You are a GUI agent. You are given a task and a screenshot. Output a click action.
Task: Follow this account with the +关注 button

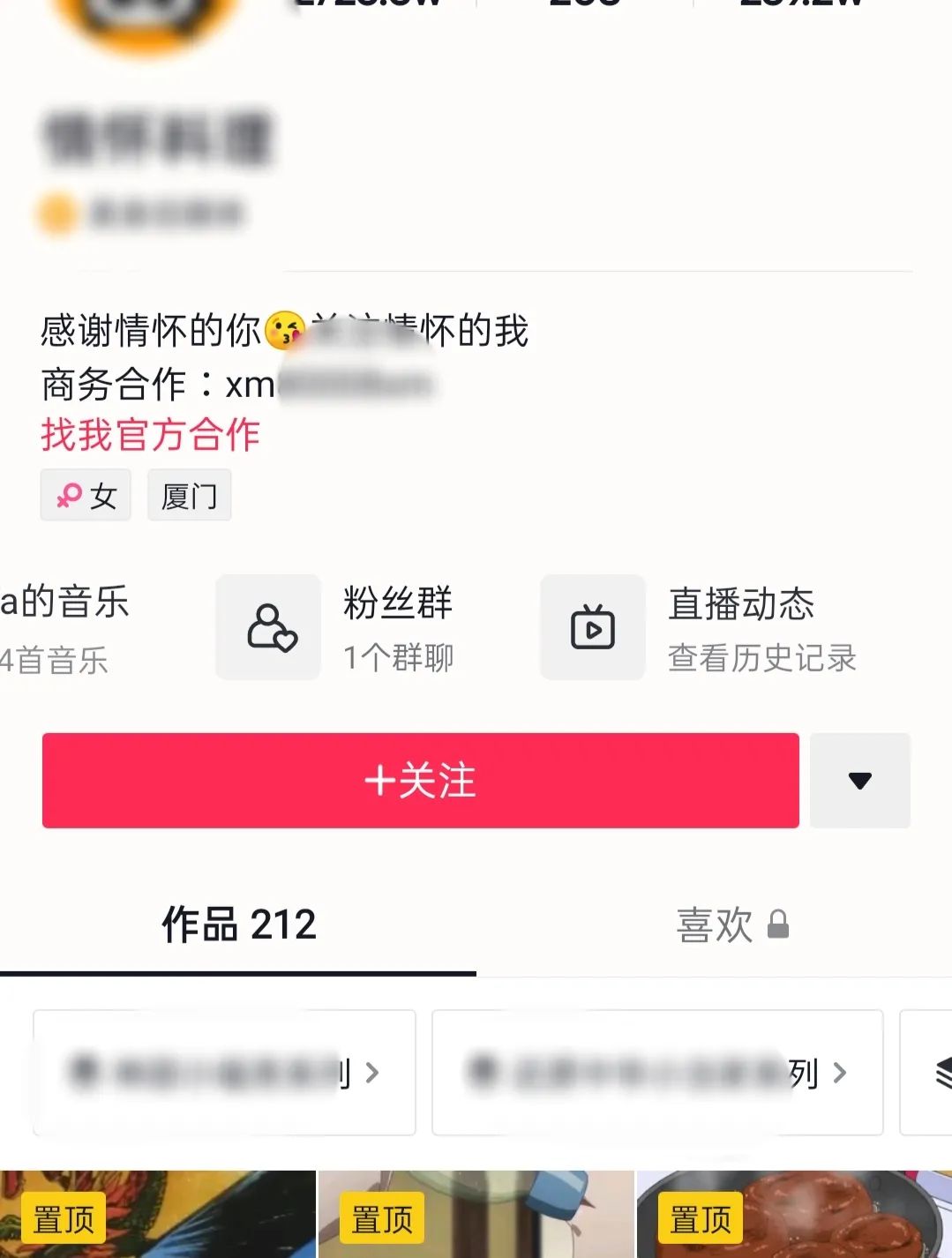click(420, 781)
